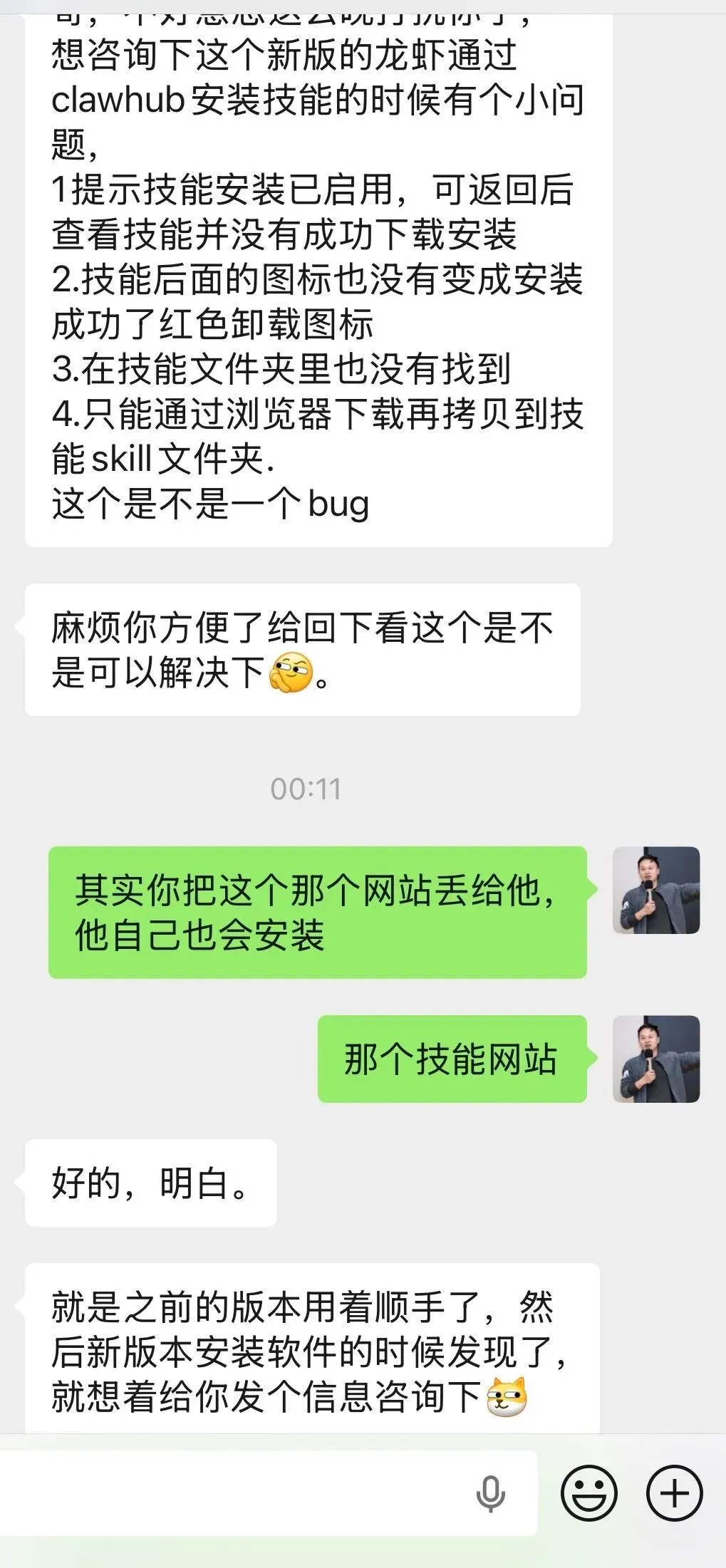Image resolution: width=726 pixels, height=1568 pixels.
Task: Tap the avatar beside '其实你把这个那个网站丢给他' message
Action: [x=656, y=890]
